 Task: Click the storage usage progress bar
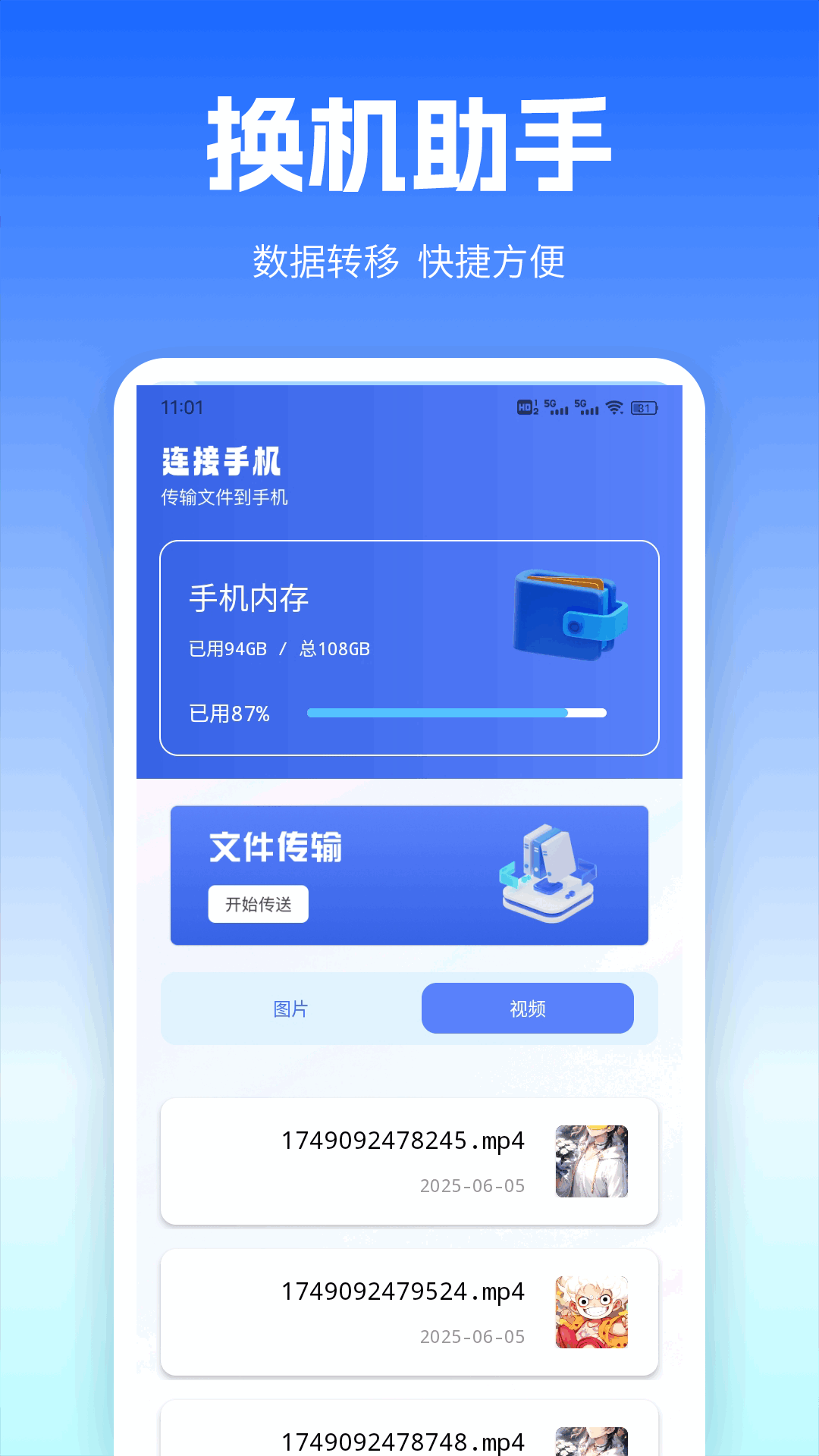(x=457, y=712)
